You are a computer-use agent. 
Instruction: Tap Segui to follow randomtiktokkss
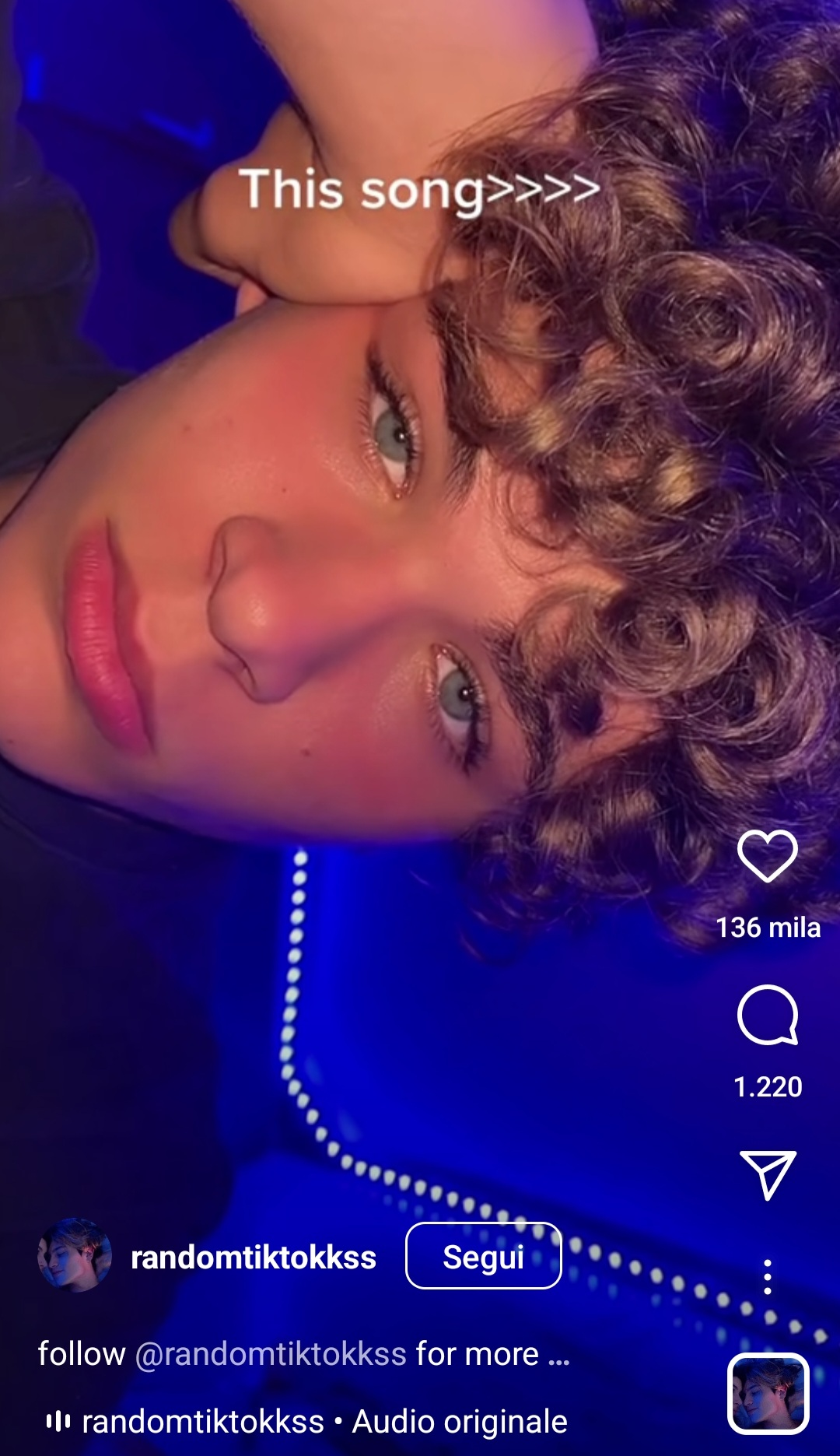484,1256
